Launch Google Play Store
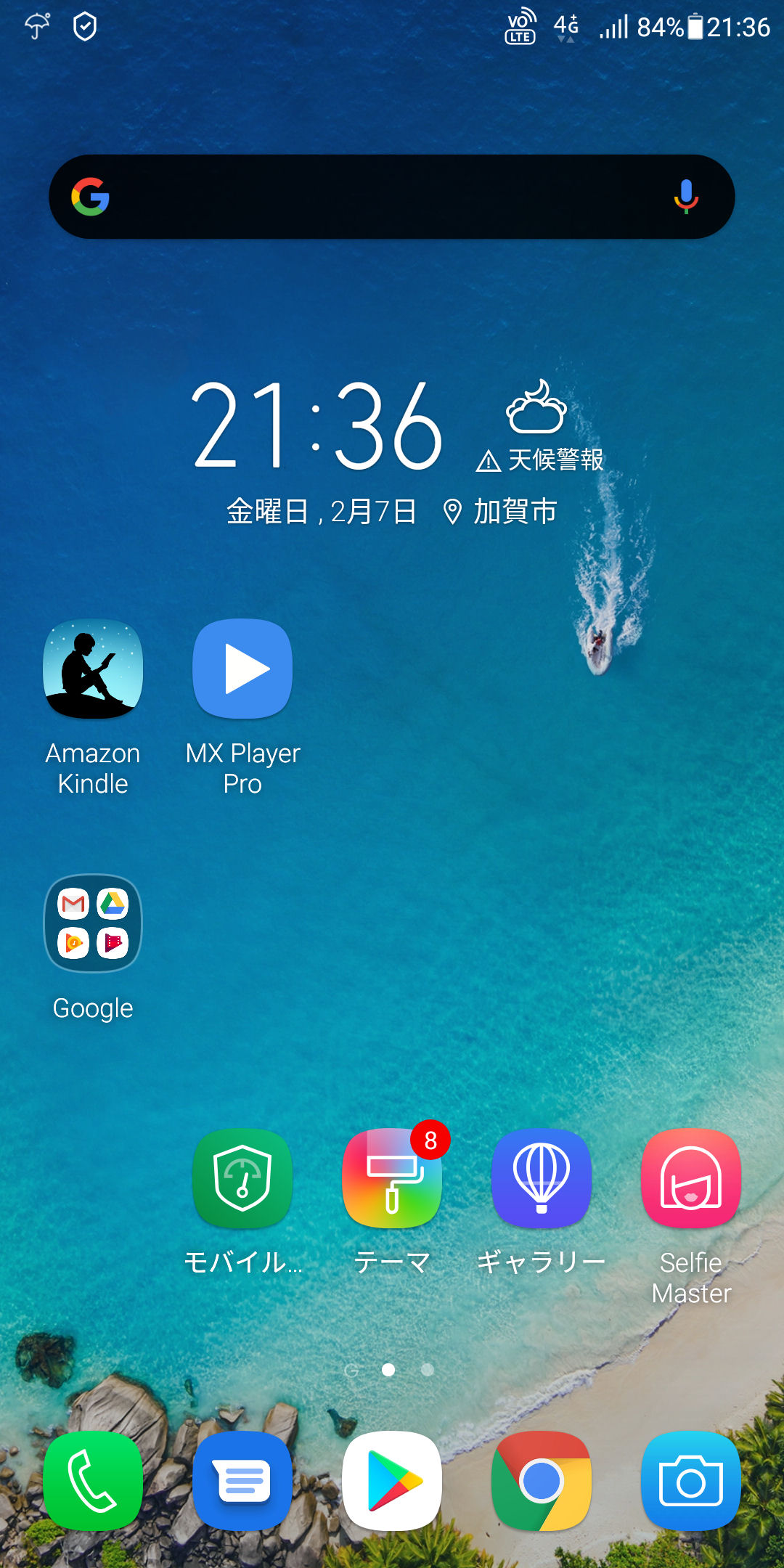The height and width of the screenshot is (1568, 784). click(392, 1481)
